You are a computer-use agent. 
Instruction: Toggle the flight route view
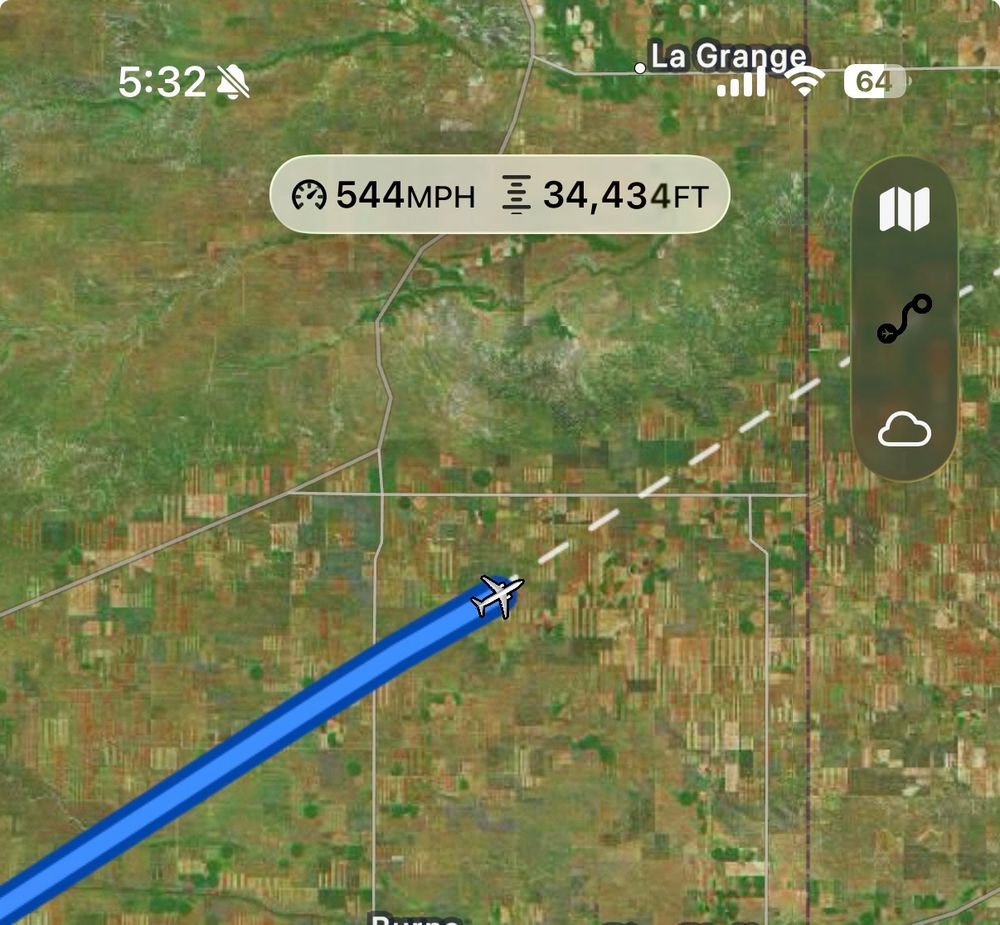pyautogui.click(x=904, y=319)
